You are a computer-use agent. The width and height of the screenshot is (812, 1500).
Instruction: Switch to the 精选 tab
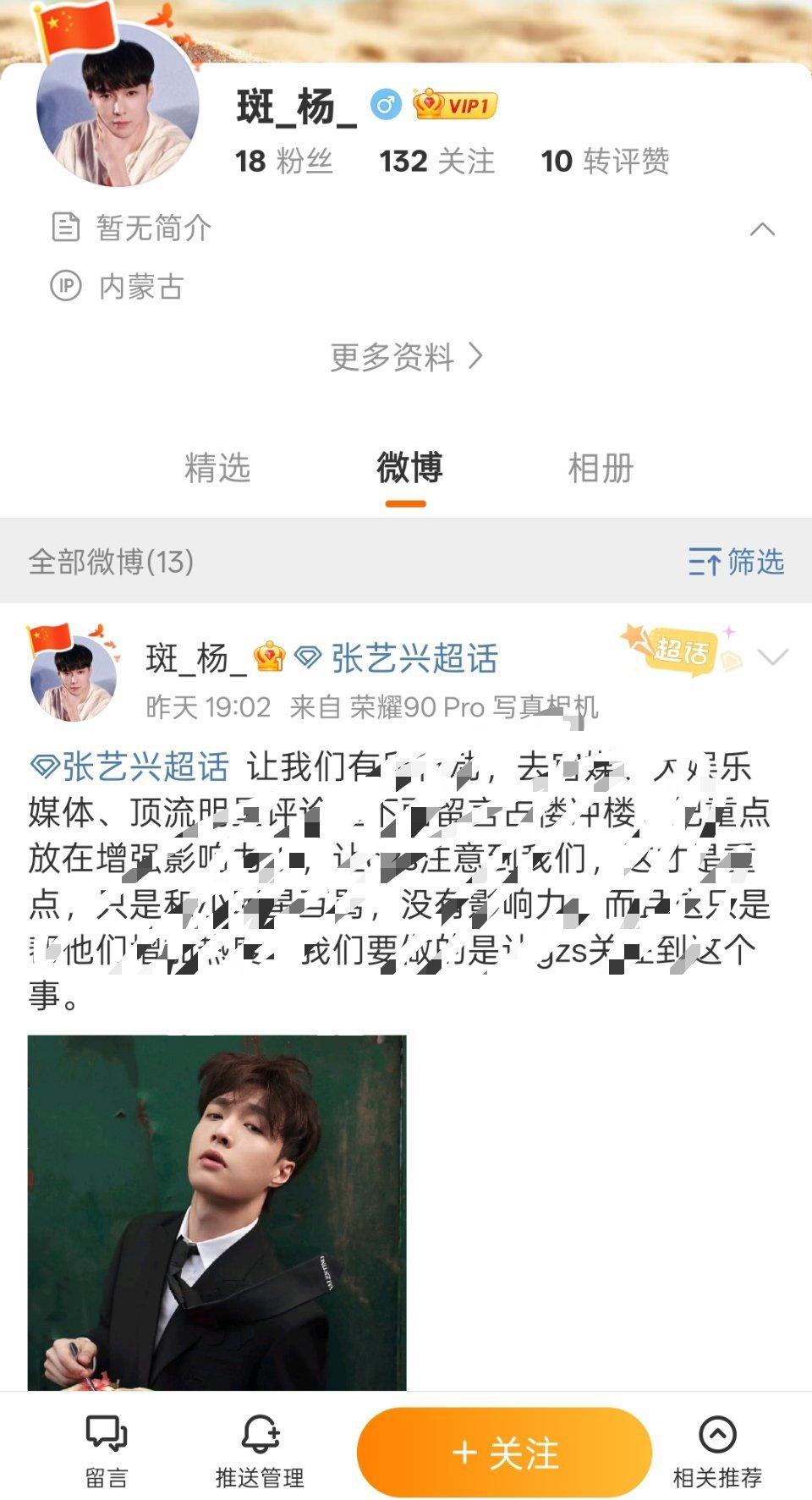[x=217, y=468]
